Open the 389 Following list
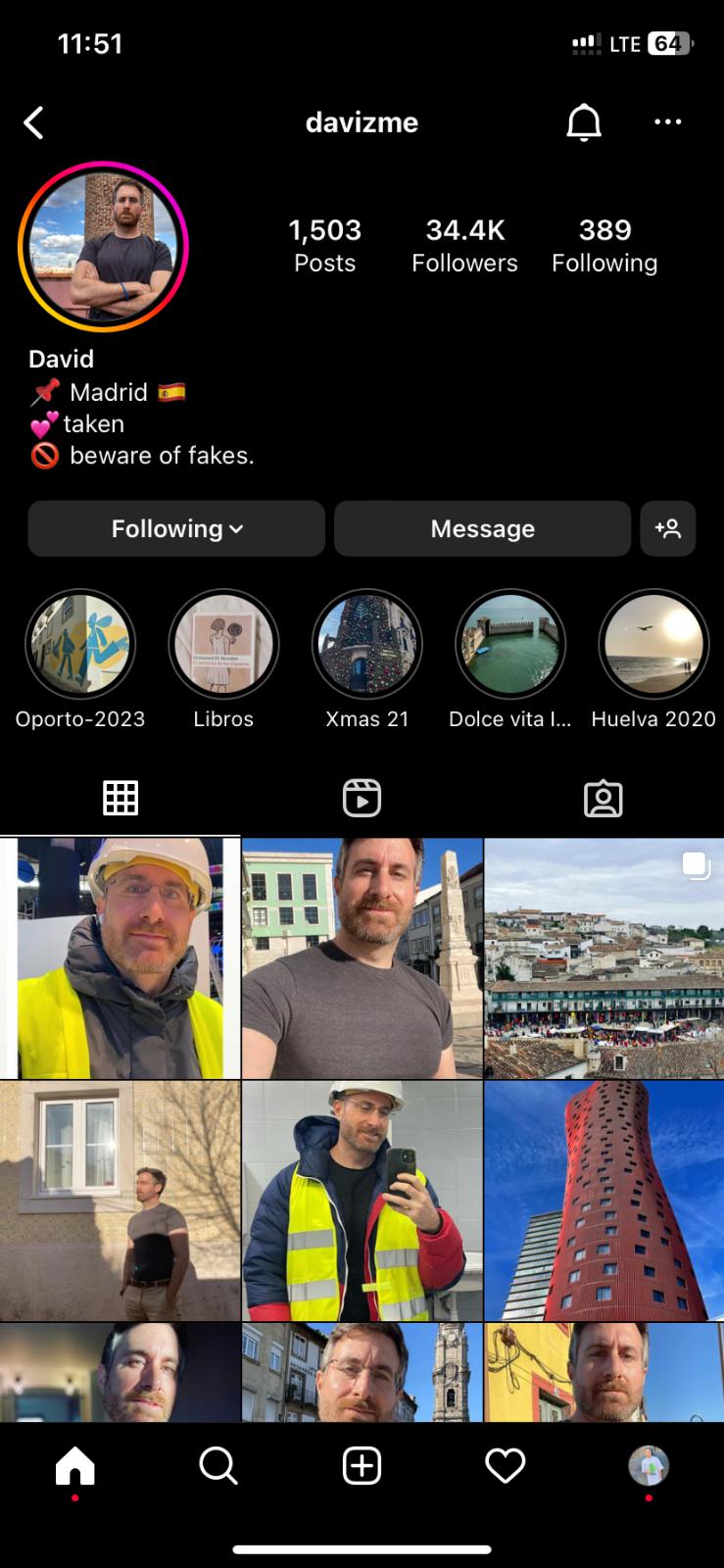724x1568 pixels. 604,245
